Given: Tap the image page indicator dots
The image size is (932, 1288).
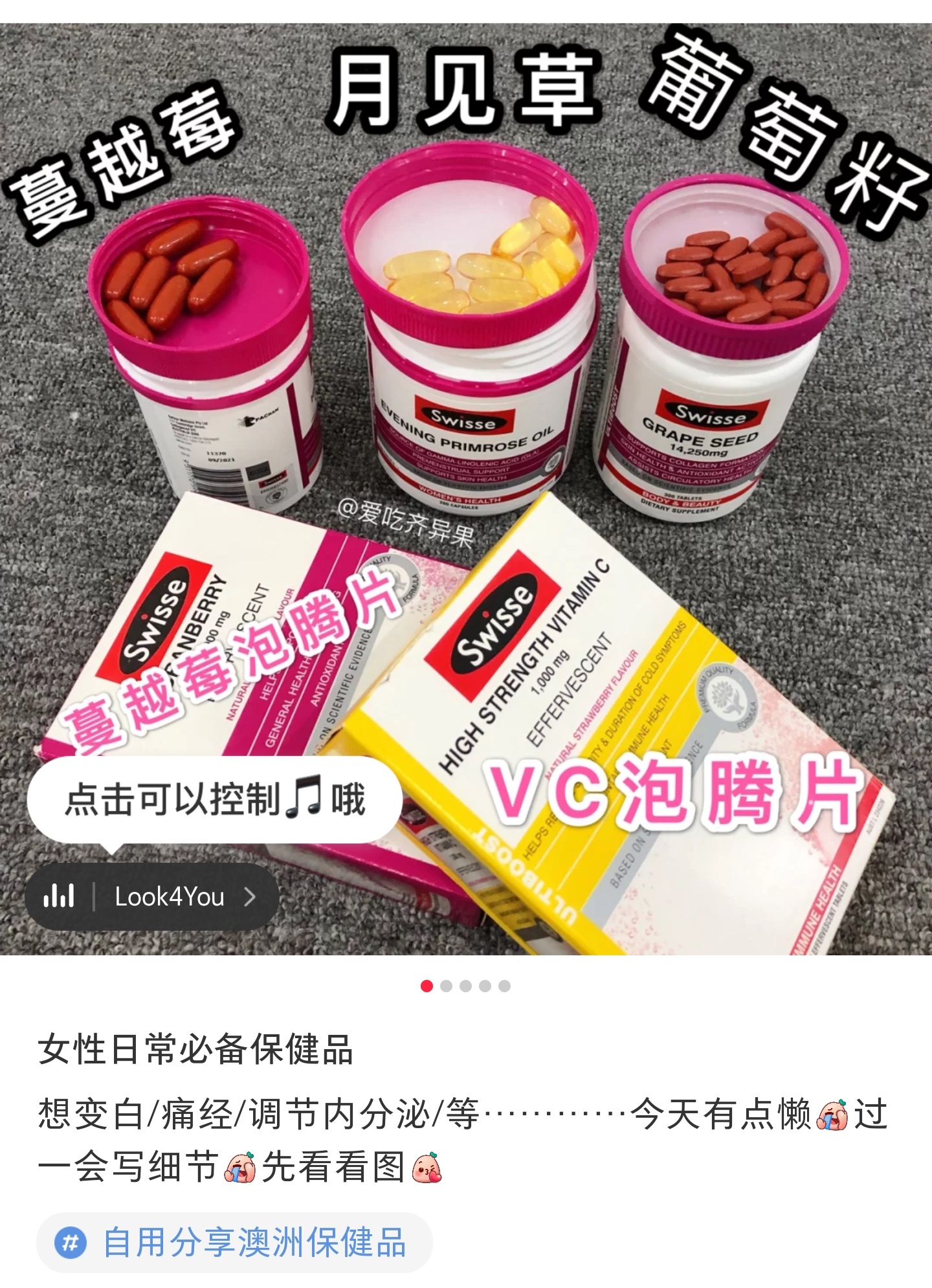Looking at the screenshot, I should (x=465, y=986).
